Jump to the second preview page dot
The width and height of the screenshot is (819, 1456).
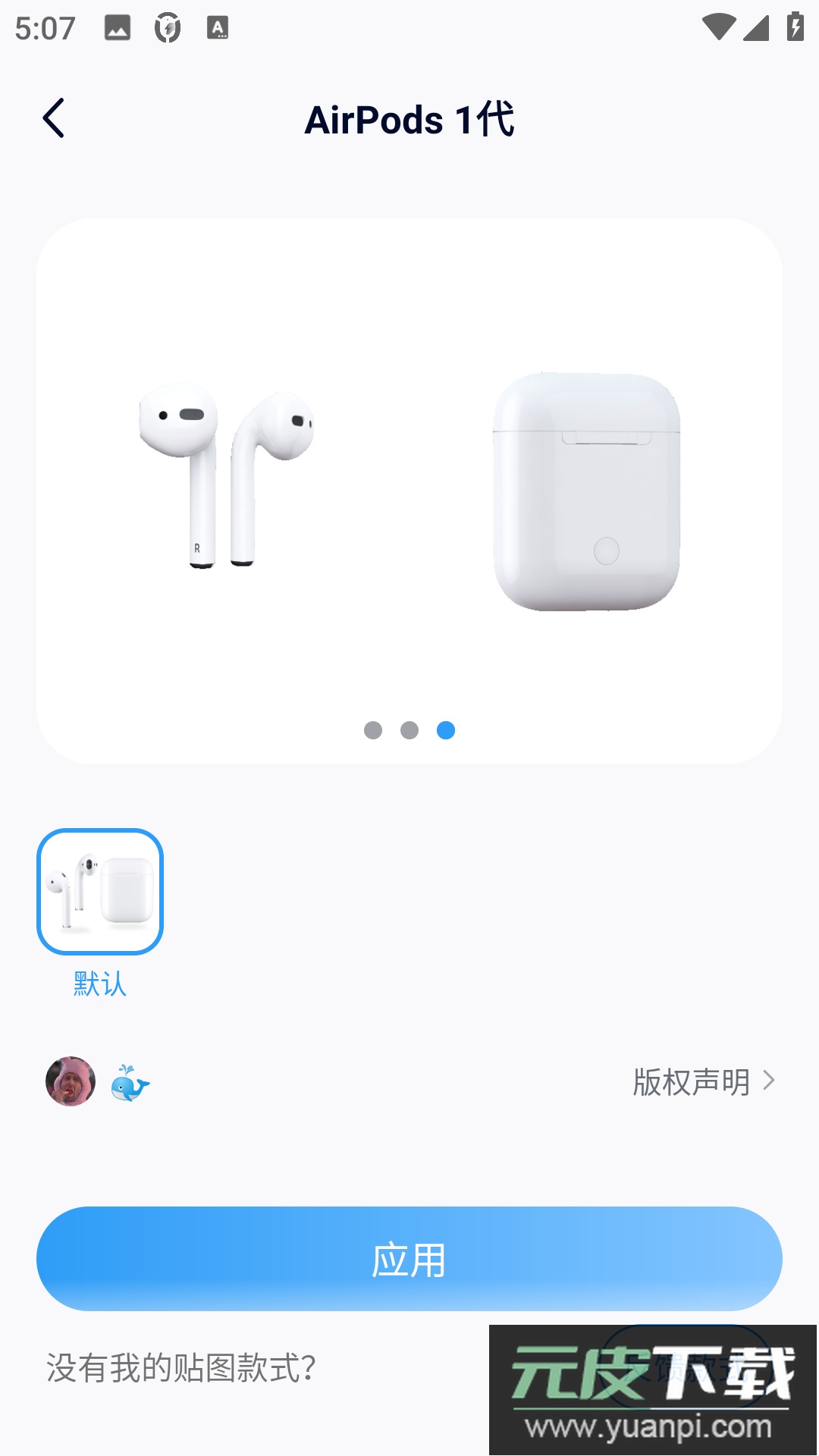[x=409, y=730]
